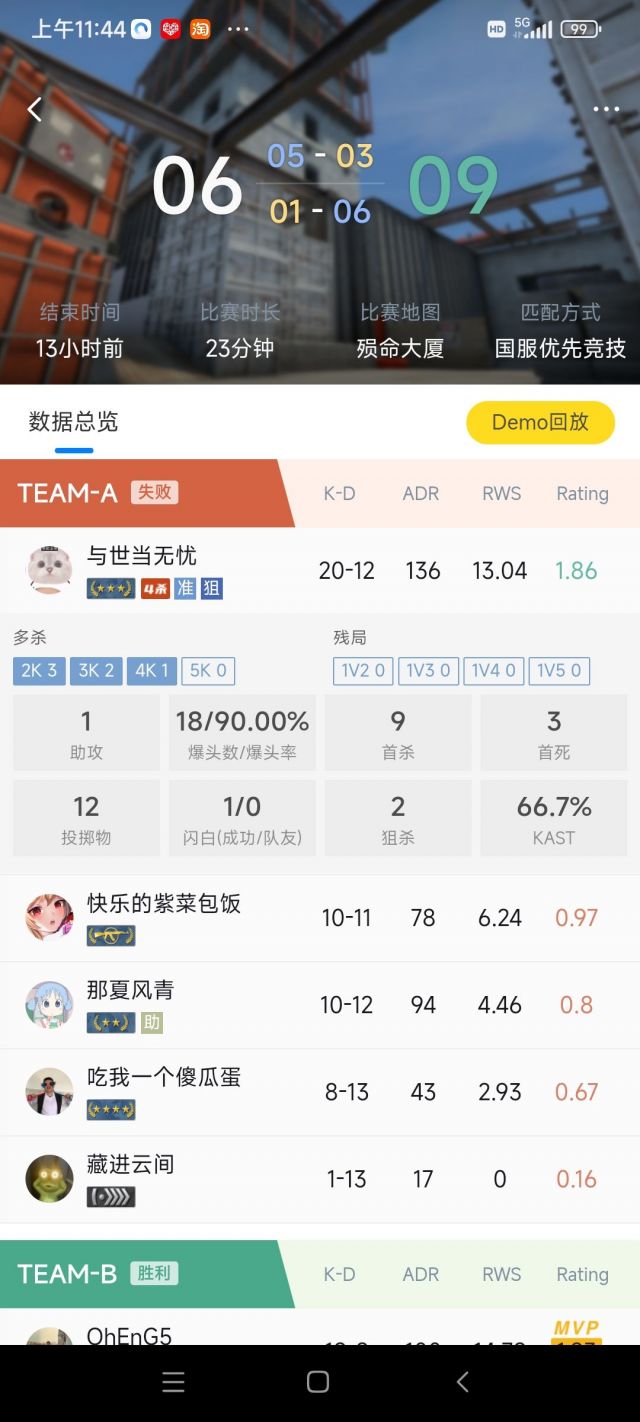Collapse player 与世当无忧 stats row
This screenshot has height=1422, width=640.
(320, 570)
